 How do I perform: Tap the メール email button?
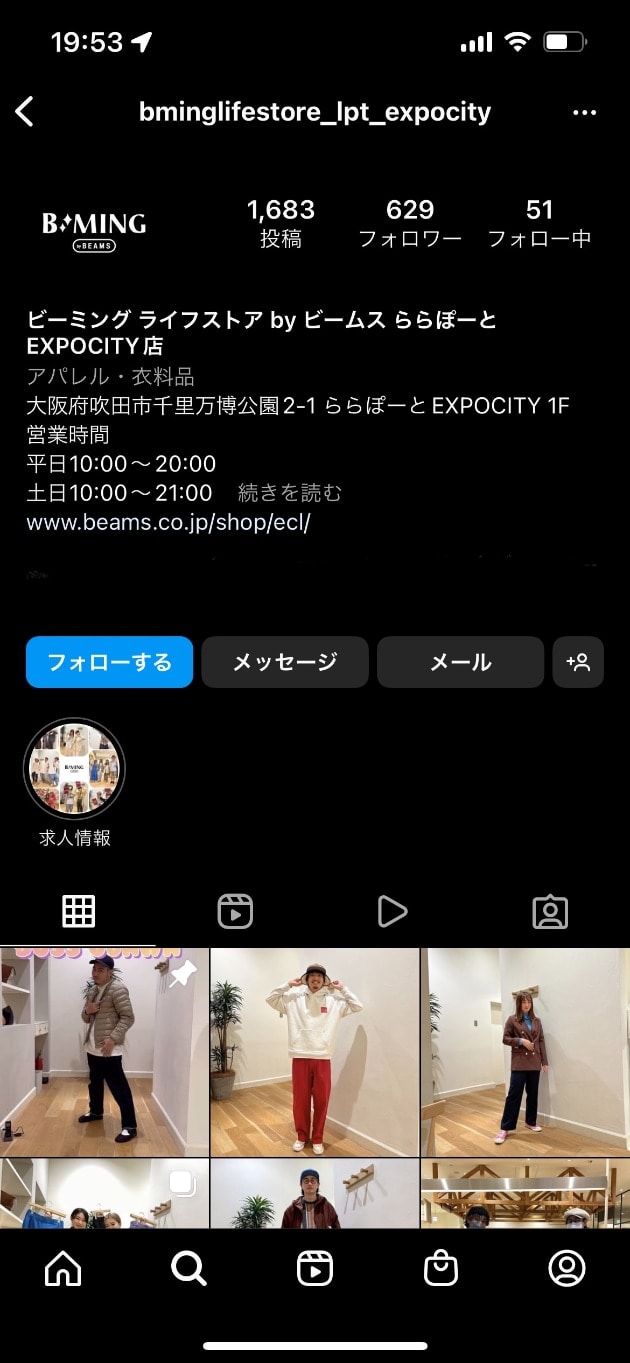click(x=460, y=662)
